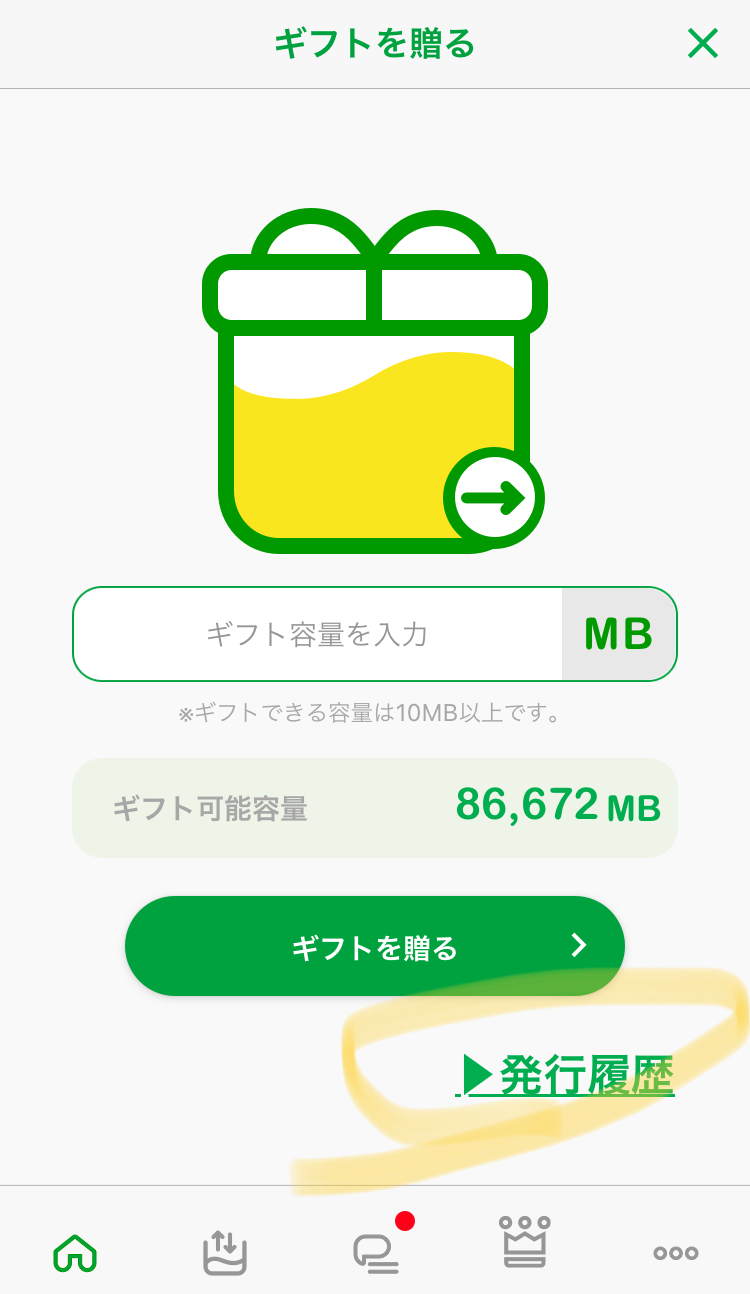The width and height of the screenshot is (750, 1294).
Task: Switch to the data charge tab
Action: pos(225,1251)
